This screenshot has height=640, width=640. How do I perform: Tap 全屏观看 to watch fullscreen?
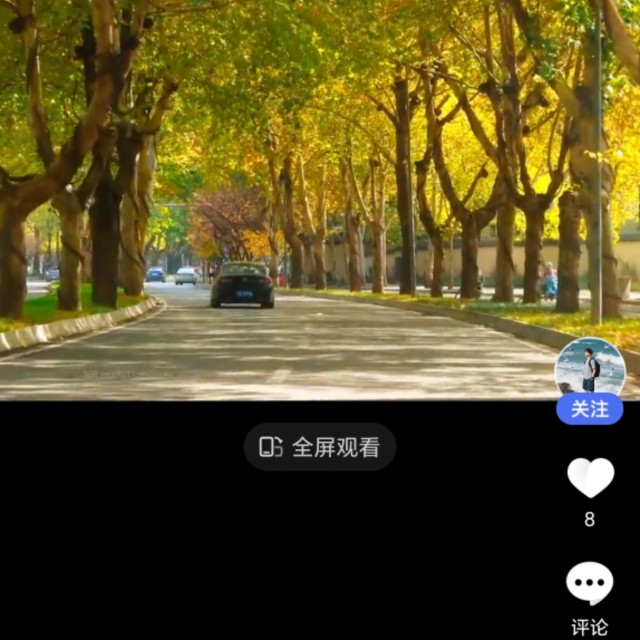pos(320,447)
